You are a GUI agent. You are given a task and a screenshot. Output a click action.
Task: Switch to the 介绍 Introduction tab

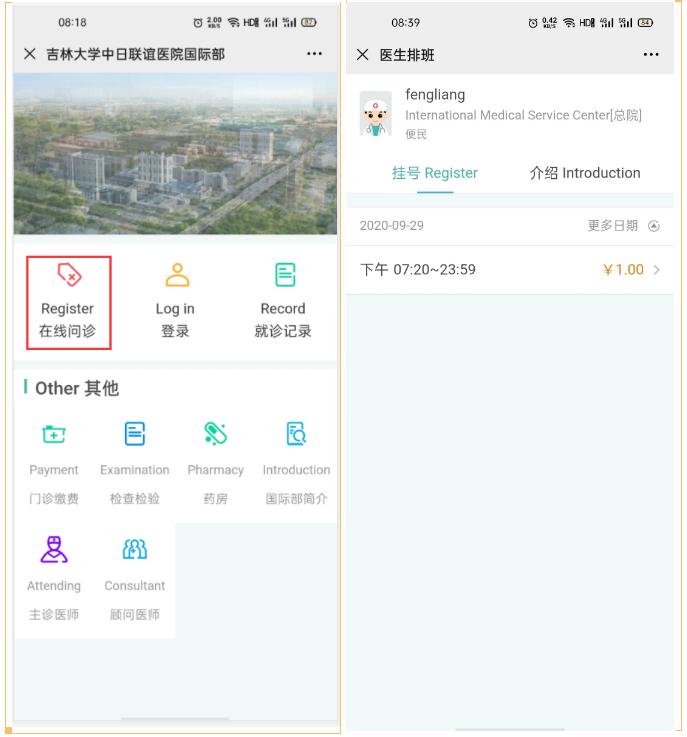click(x=585, y=173)
